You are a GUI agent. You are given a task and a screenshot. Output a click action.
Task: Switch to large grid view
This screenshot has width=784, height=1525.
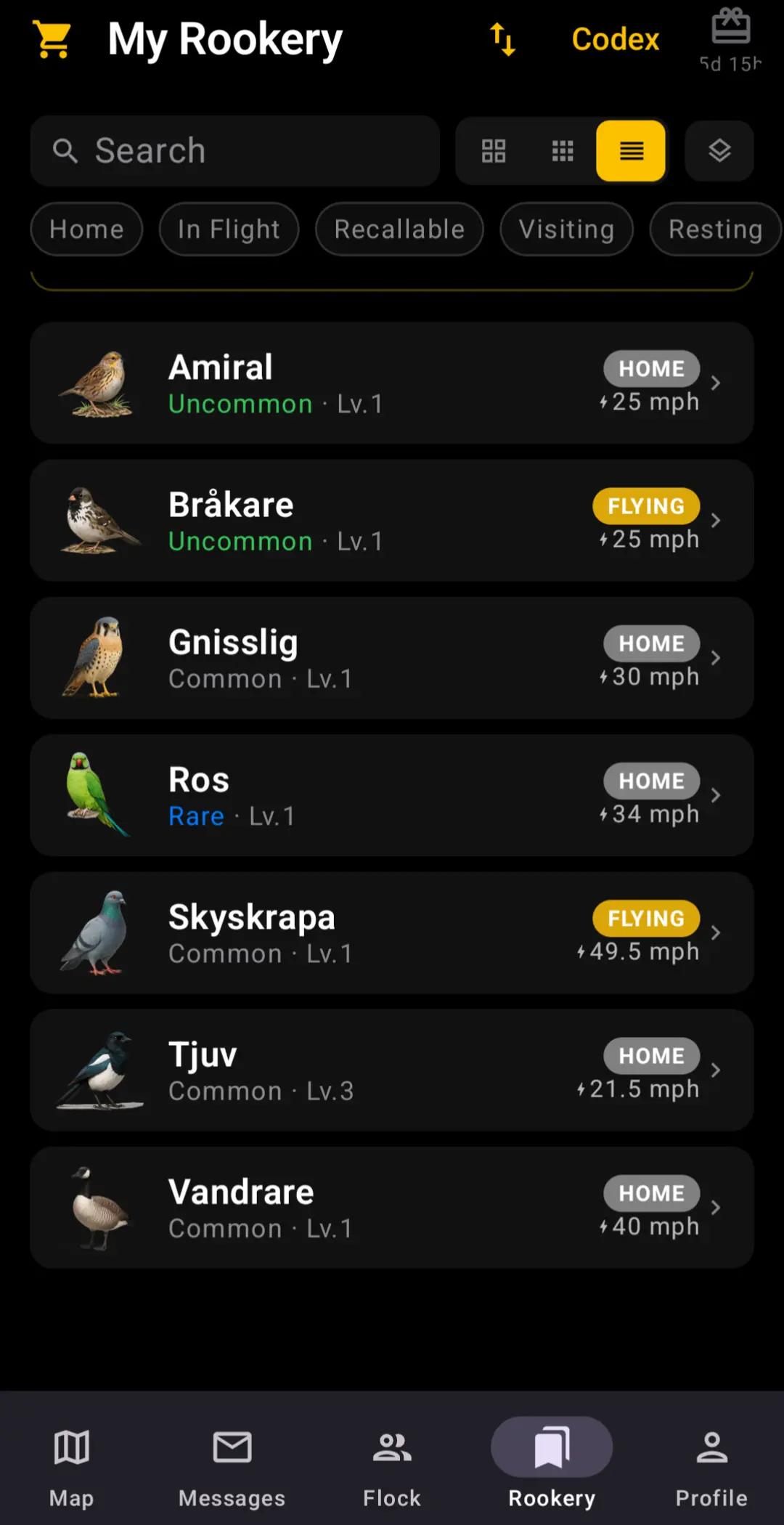point(494,151)
